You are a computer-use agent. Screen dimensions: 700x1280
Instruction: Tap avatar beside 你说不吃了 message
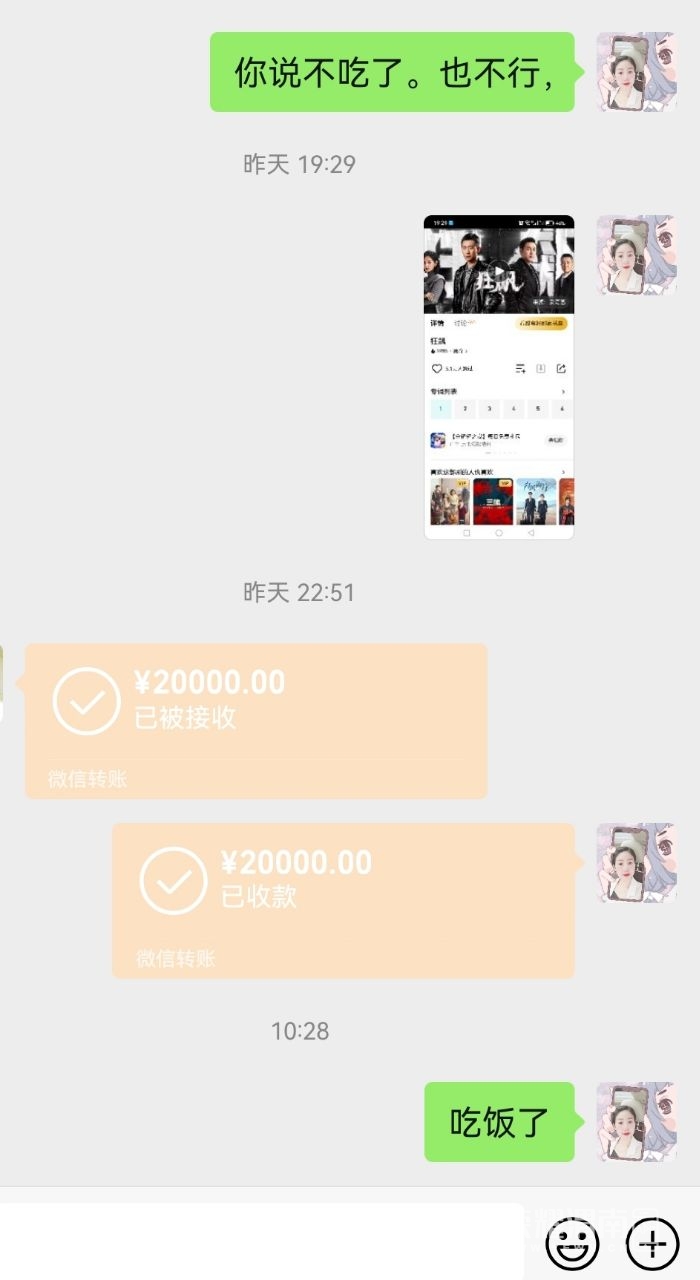[636, 72]
